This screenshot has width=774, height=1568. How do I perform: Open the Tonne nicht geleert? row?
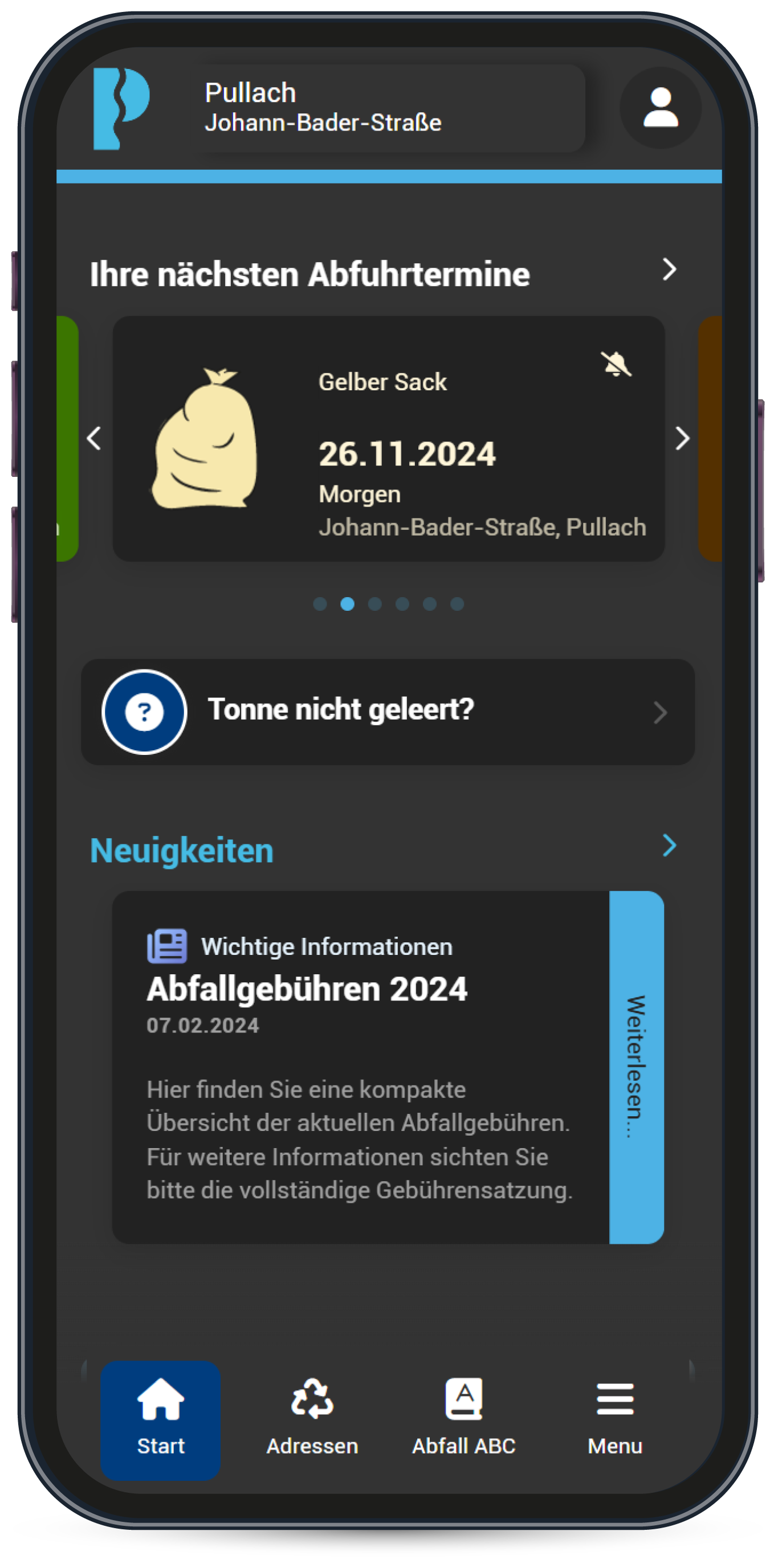click(388, 712)
